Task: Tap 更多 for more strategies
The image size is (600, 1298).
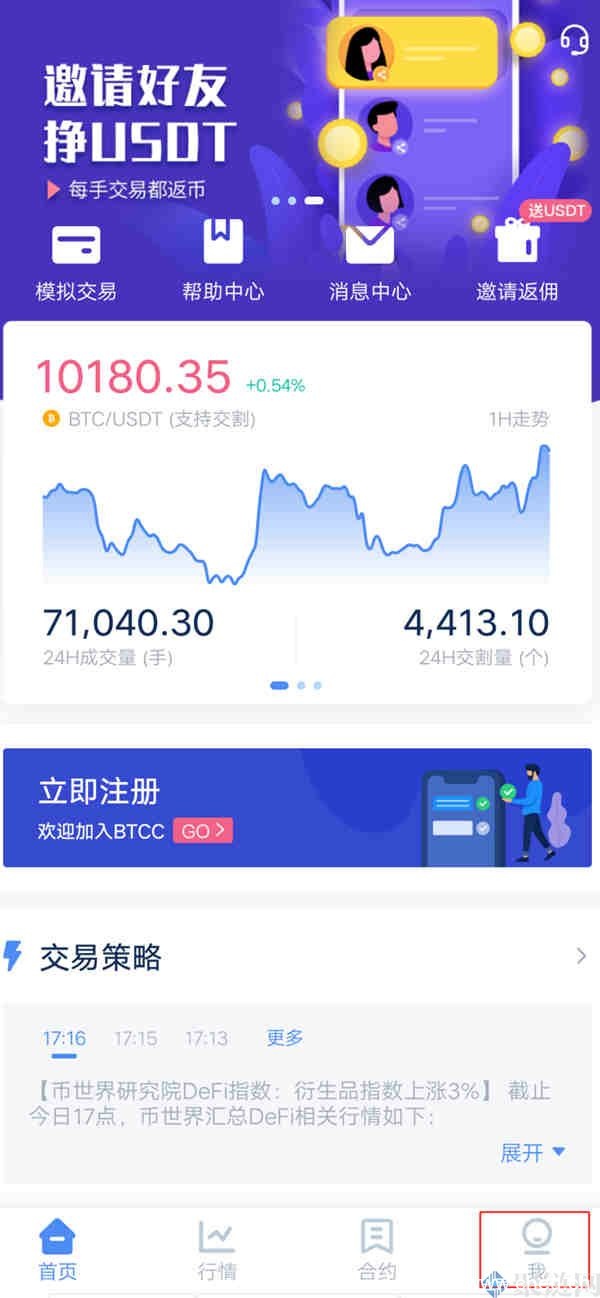Action: (285, 1038)
